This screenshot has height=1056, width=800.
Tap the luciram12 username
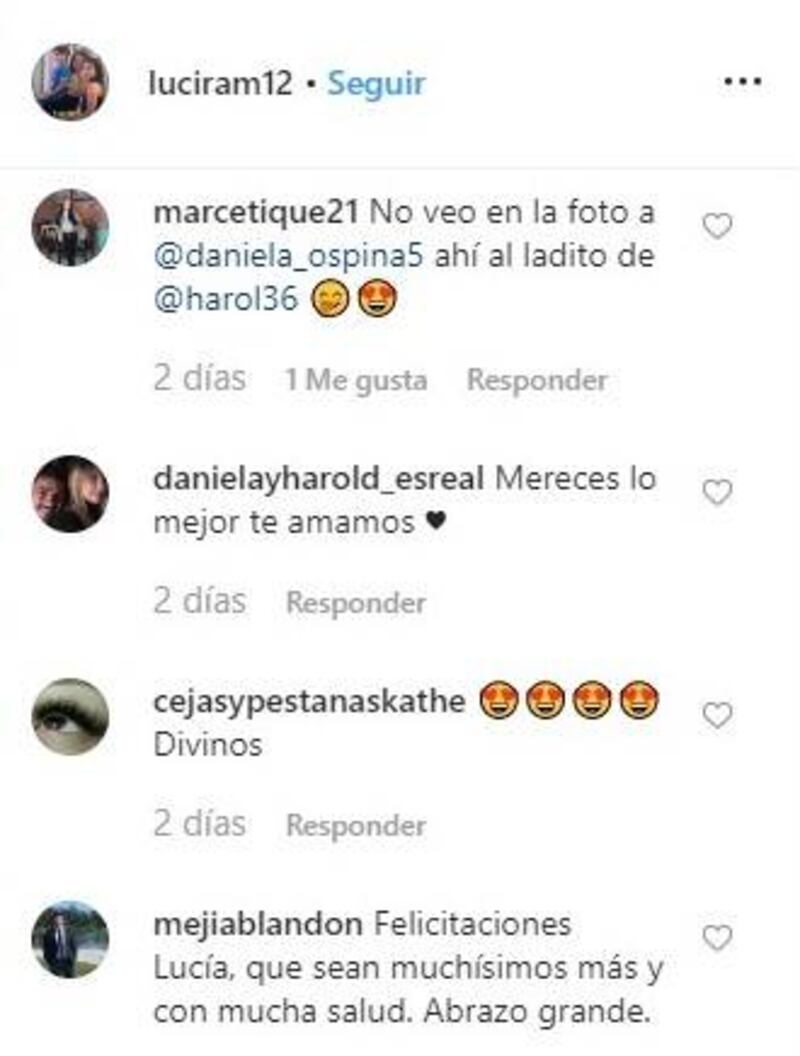[x=219, y=83]
